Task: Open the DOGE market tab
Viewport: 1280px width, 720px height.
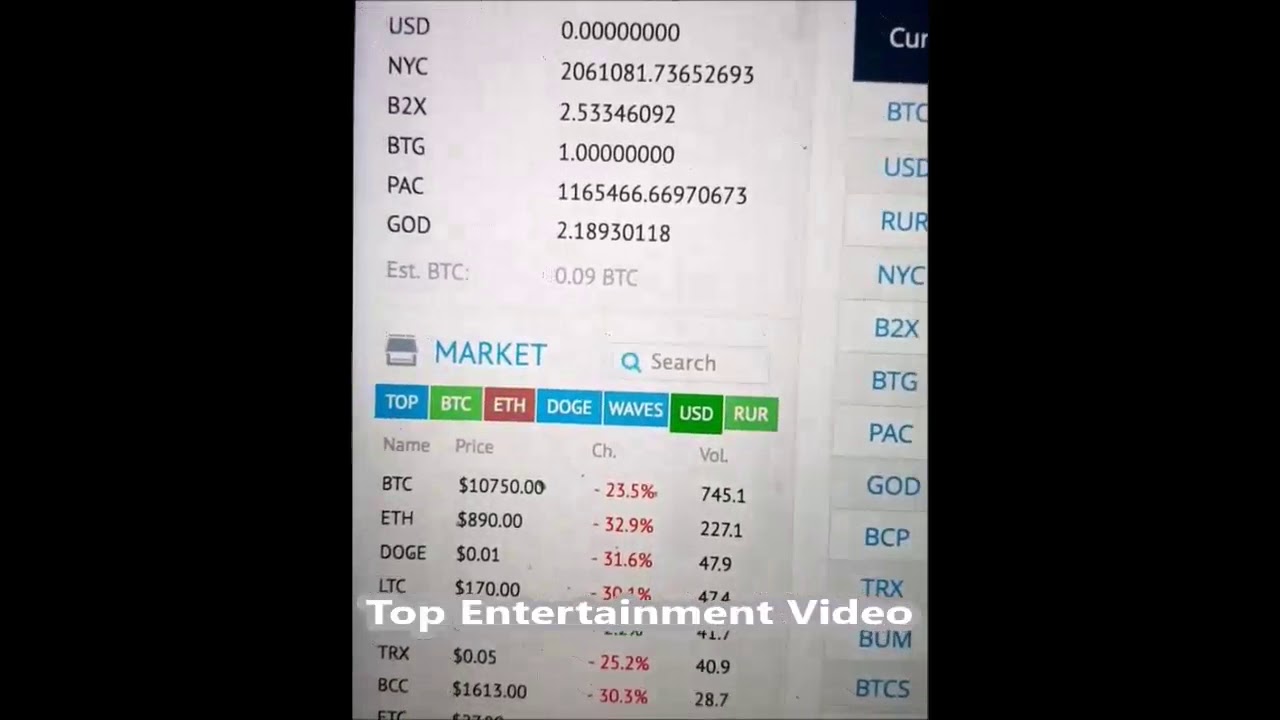Action: 568,407
